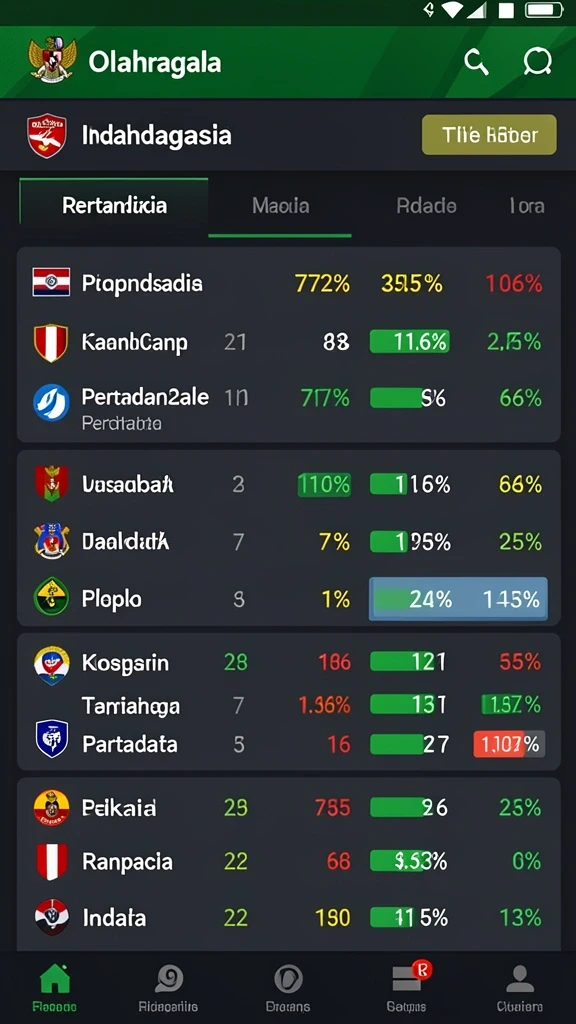The width and height of the screenshot is (576, 1024).
Task: Open the Ptopndsadia row
Action: coord(289,283)
